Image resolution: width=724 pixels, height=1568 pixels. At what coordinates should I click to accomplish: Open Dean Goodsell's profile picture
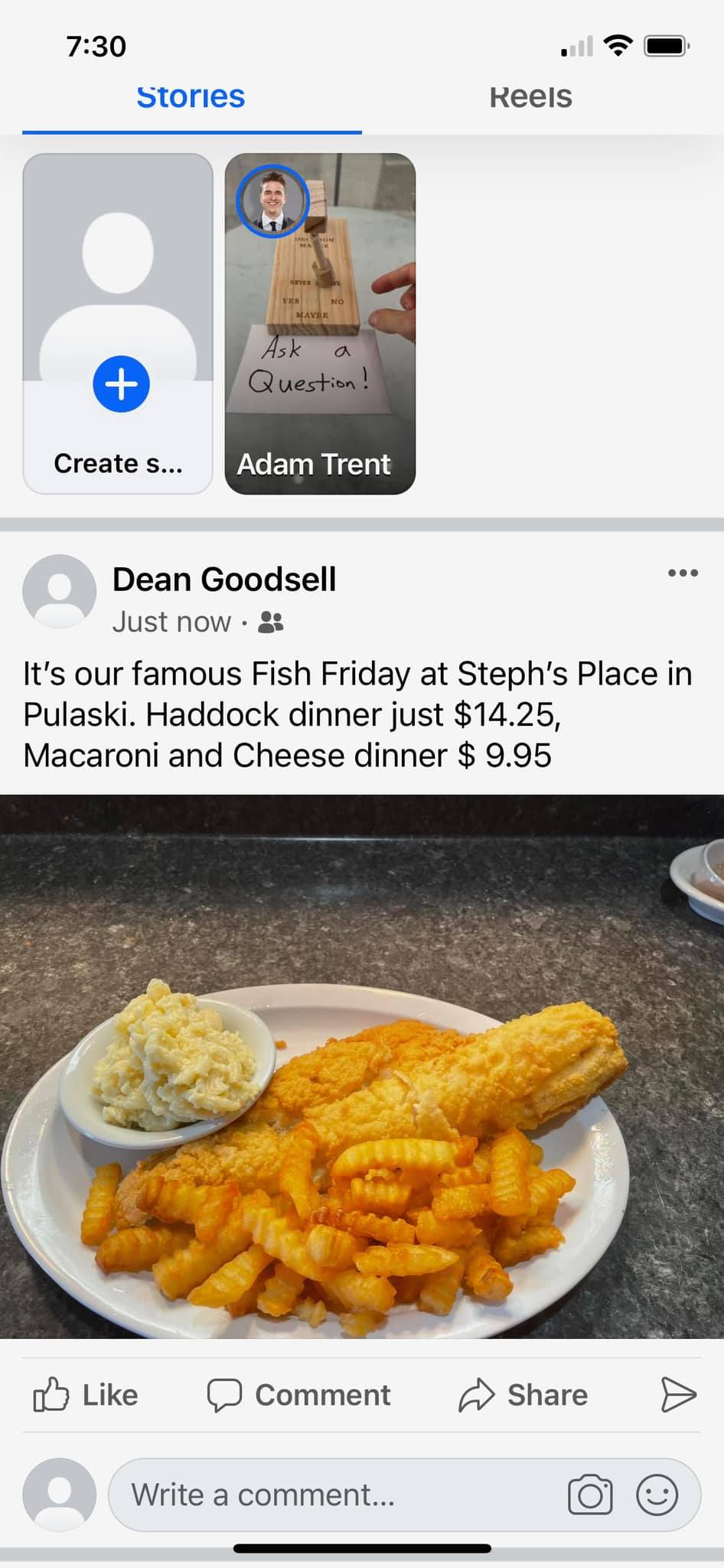tap(60, 590)
